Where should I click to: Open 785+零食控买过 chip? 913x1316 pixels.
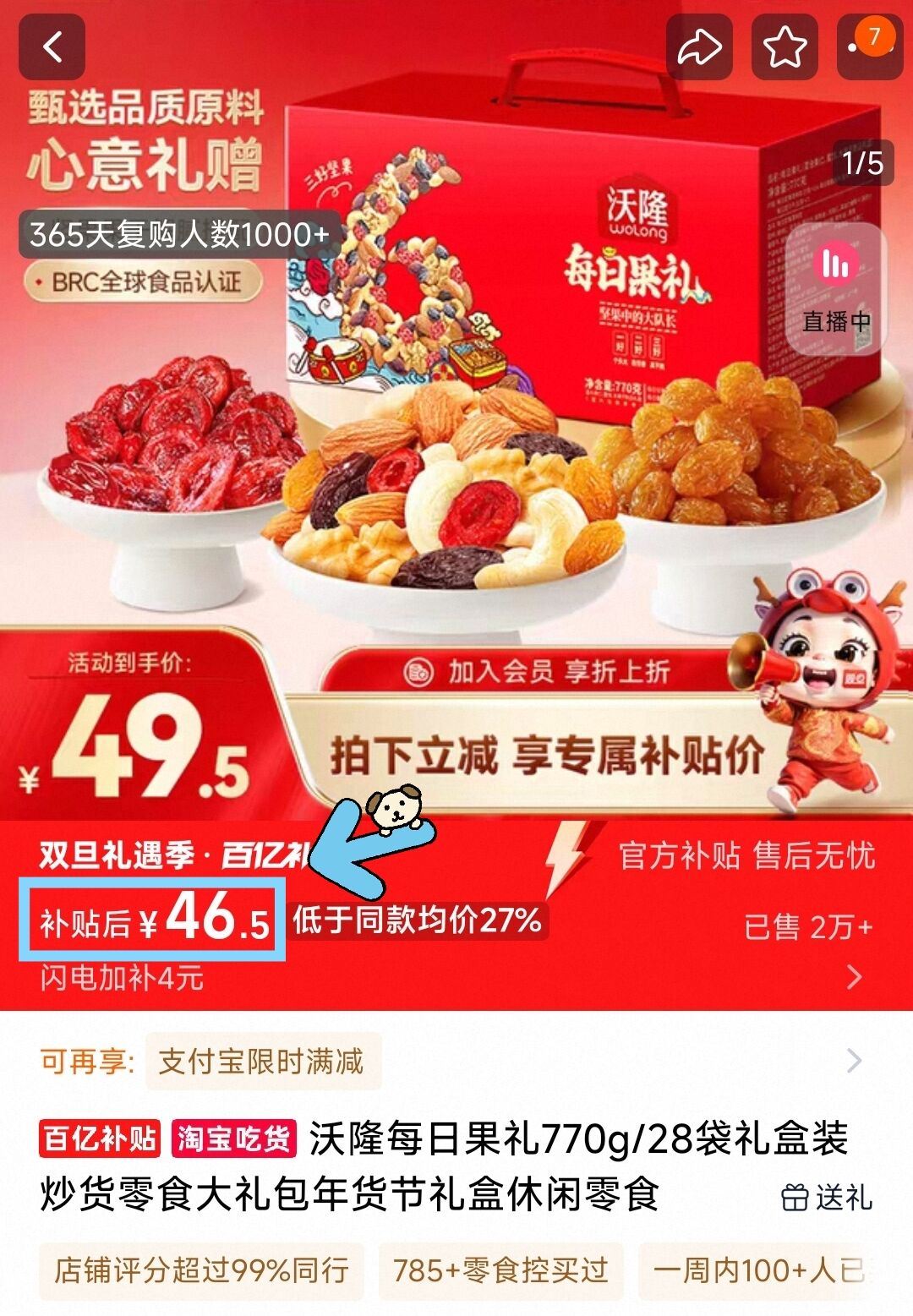pos(500,1270)
